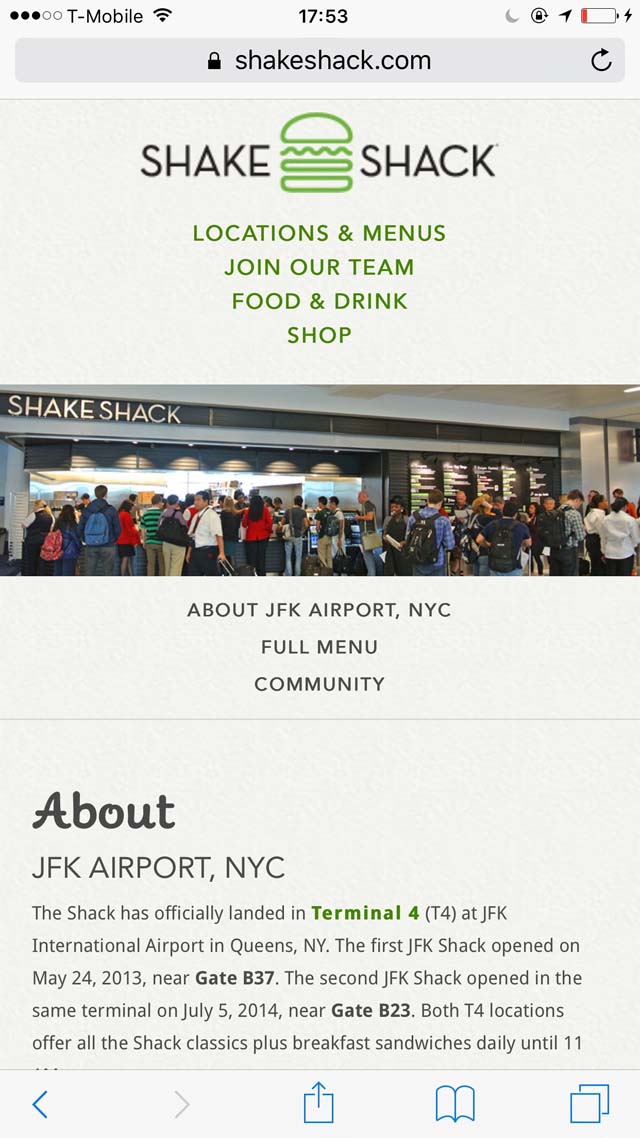Screen dimensions: 640x1138
Task: Tap the Shake Shack logo to go home
Action: click(x=319, y=152)
